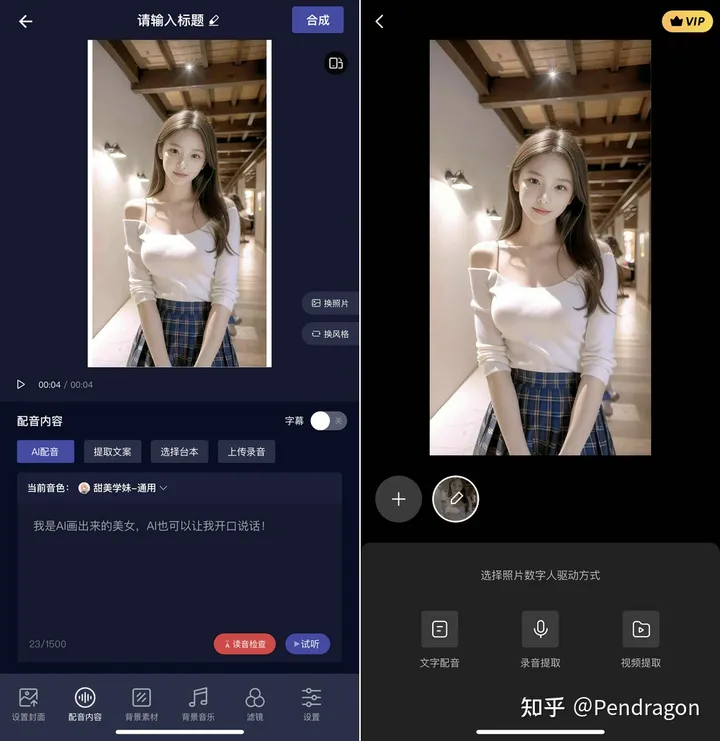Switch to the 上传录音 tab
Screen dimensions: 720x741
[x=246, y=452]
